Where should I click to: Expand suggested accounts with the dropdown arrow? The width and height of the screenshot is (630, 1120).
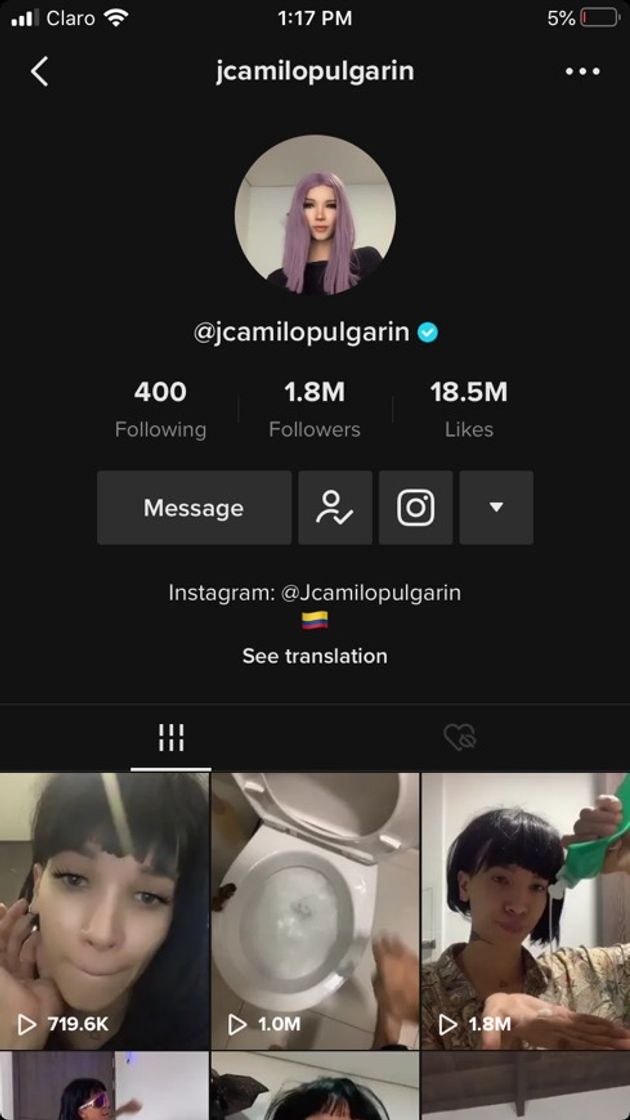pos(496,508)
